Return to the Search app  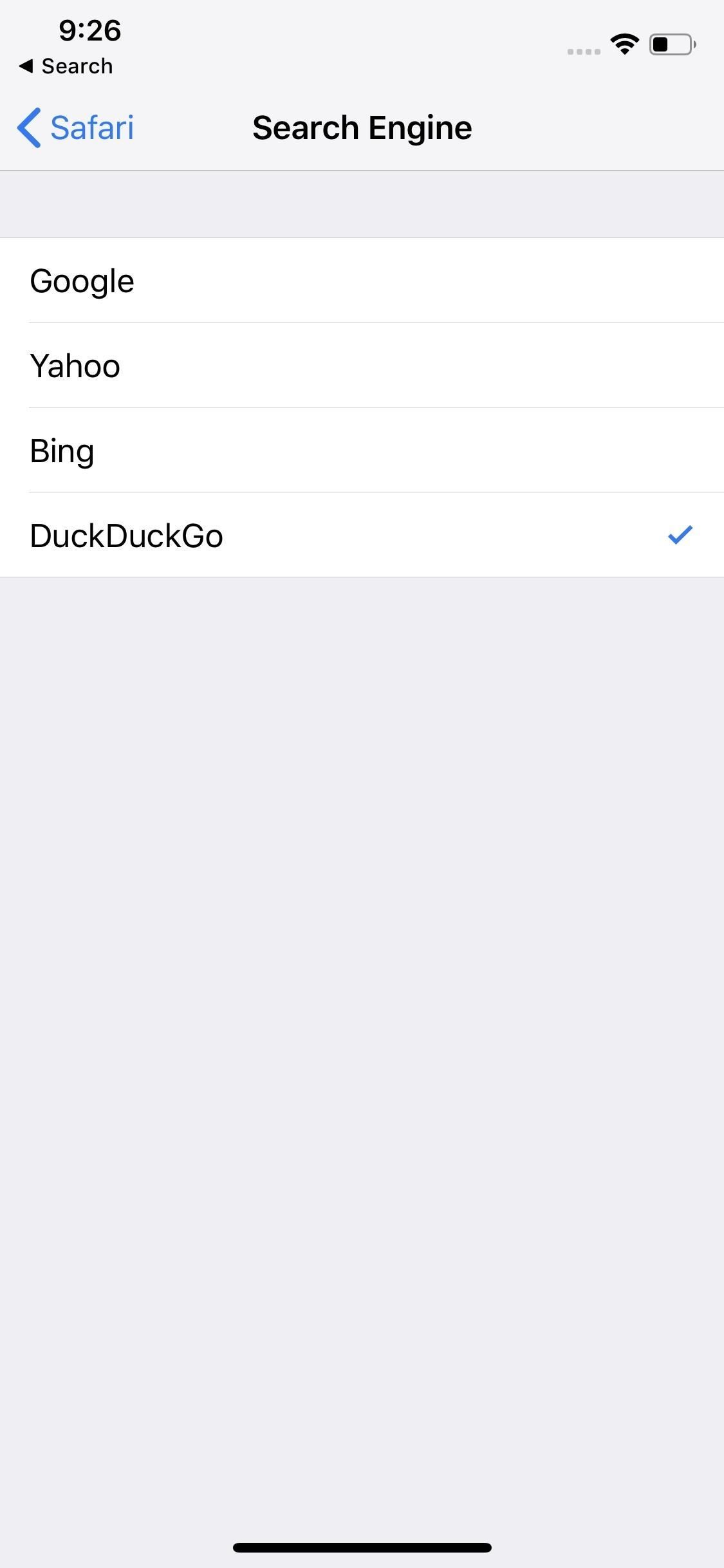click(x=66, y=66)
